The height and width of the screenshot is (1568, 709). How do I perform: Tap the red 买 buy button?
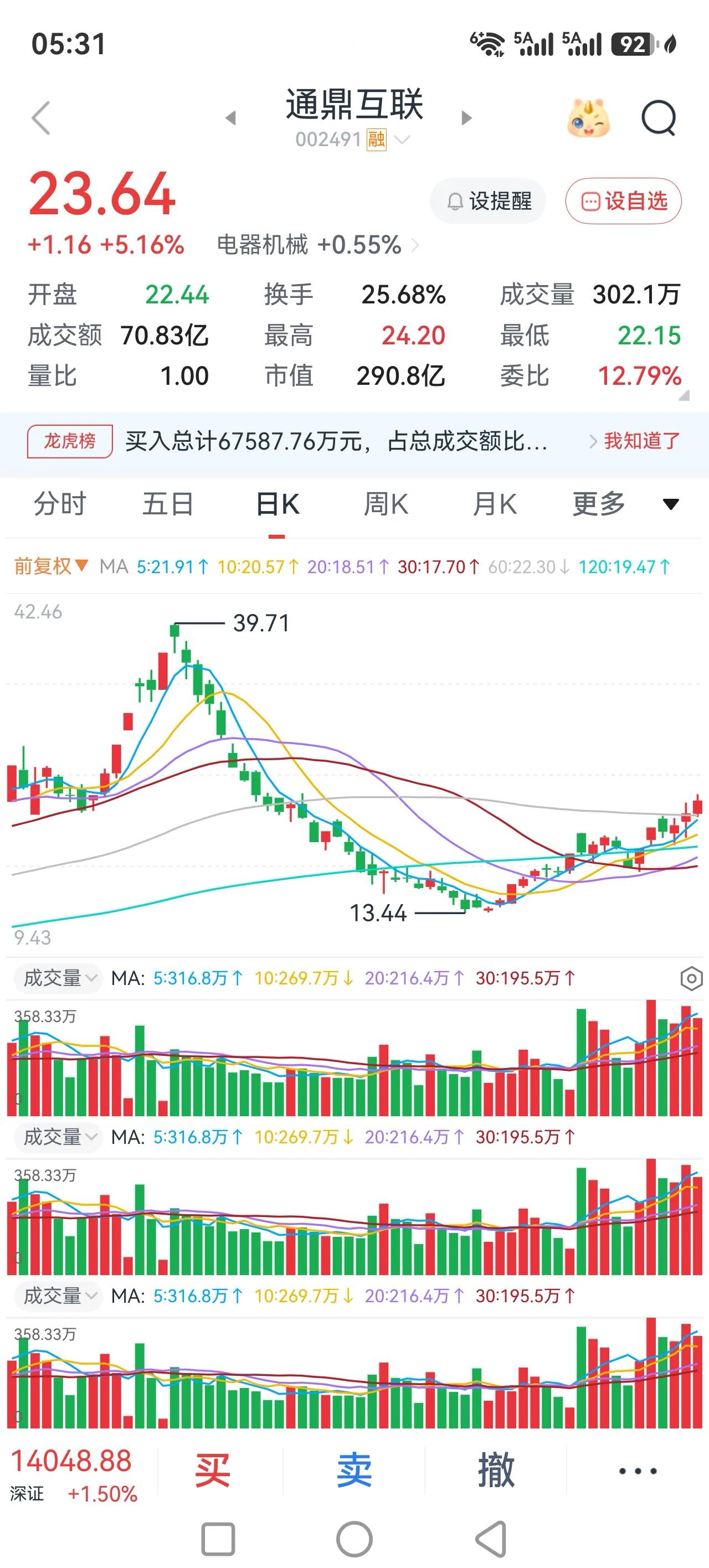coord(212,1471)
